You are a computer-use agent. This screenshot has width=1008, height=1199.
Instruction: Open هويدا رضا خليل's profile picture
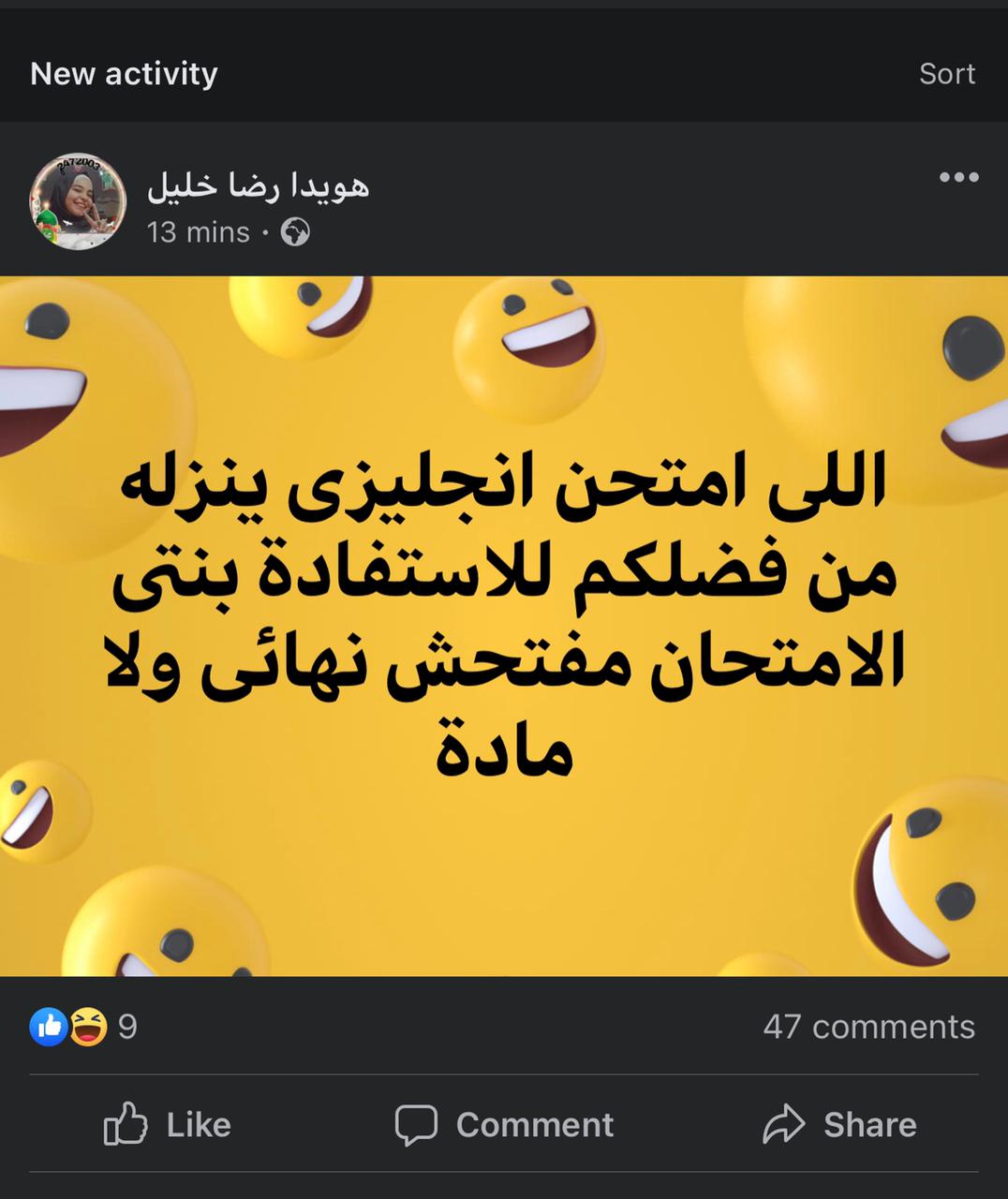[x=79, y=201]
